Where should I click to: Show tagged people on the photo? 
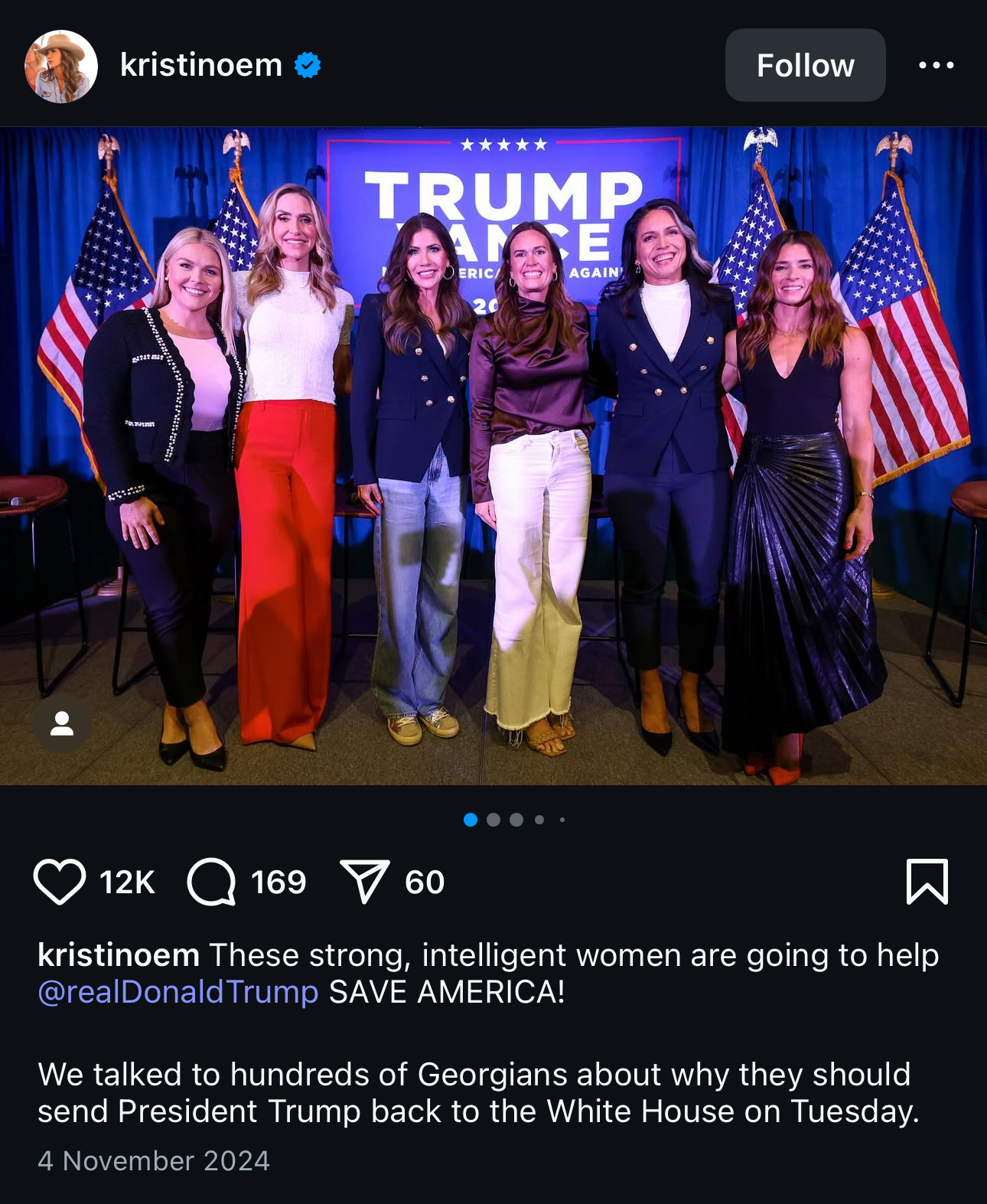[x=62, y=724]
